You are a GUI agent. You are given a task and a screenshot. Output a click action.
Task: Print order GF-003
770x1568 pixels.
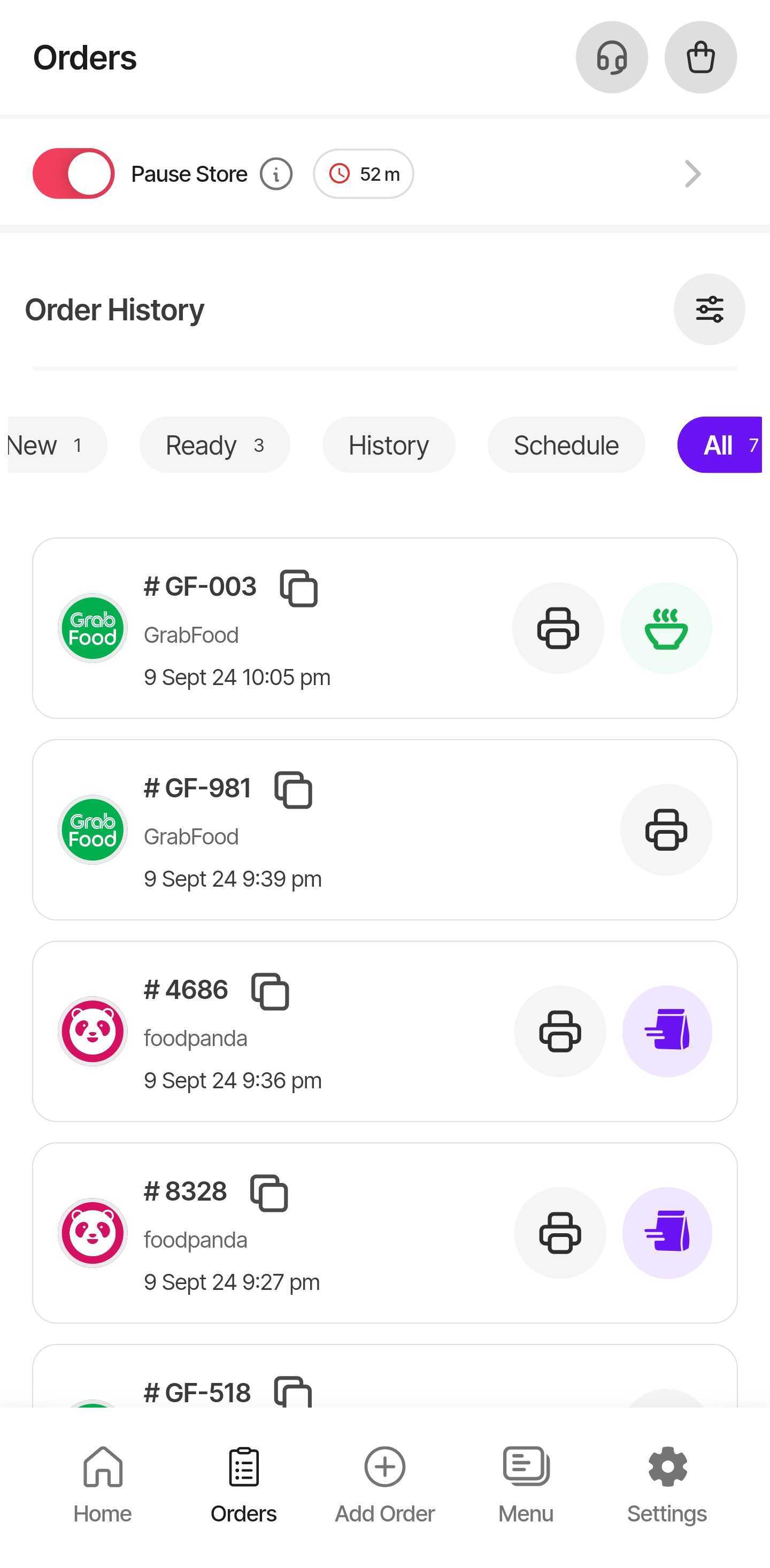tap(558, 627)
